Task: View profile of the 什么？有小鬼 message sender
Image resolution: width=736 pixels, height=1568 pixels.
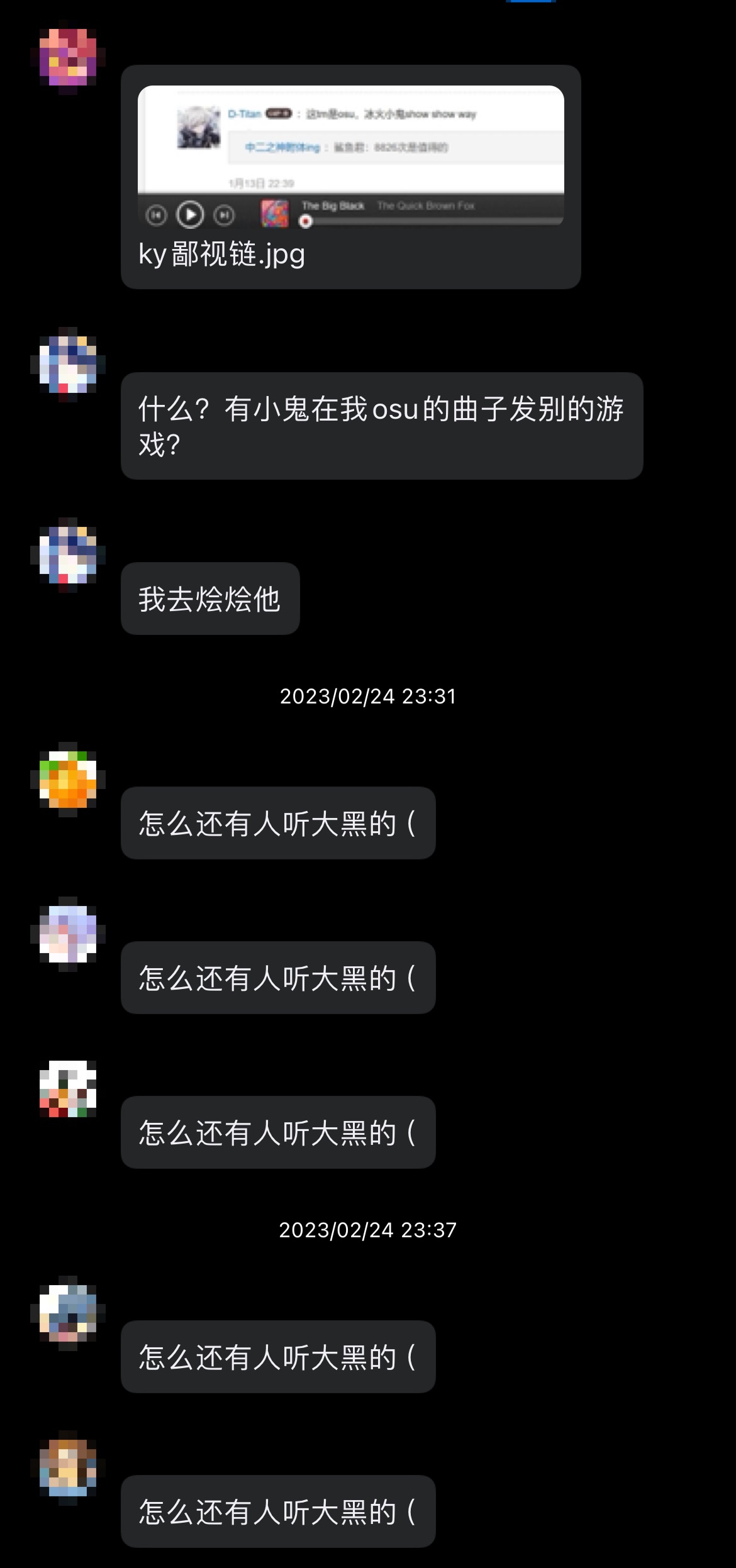Action: tap(68, 365)
